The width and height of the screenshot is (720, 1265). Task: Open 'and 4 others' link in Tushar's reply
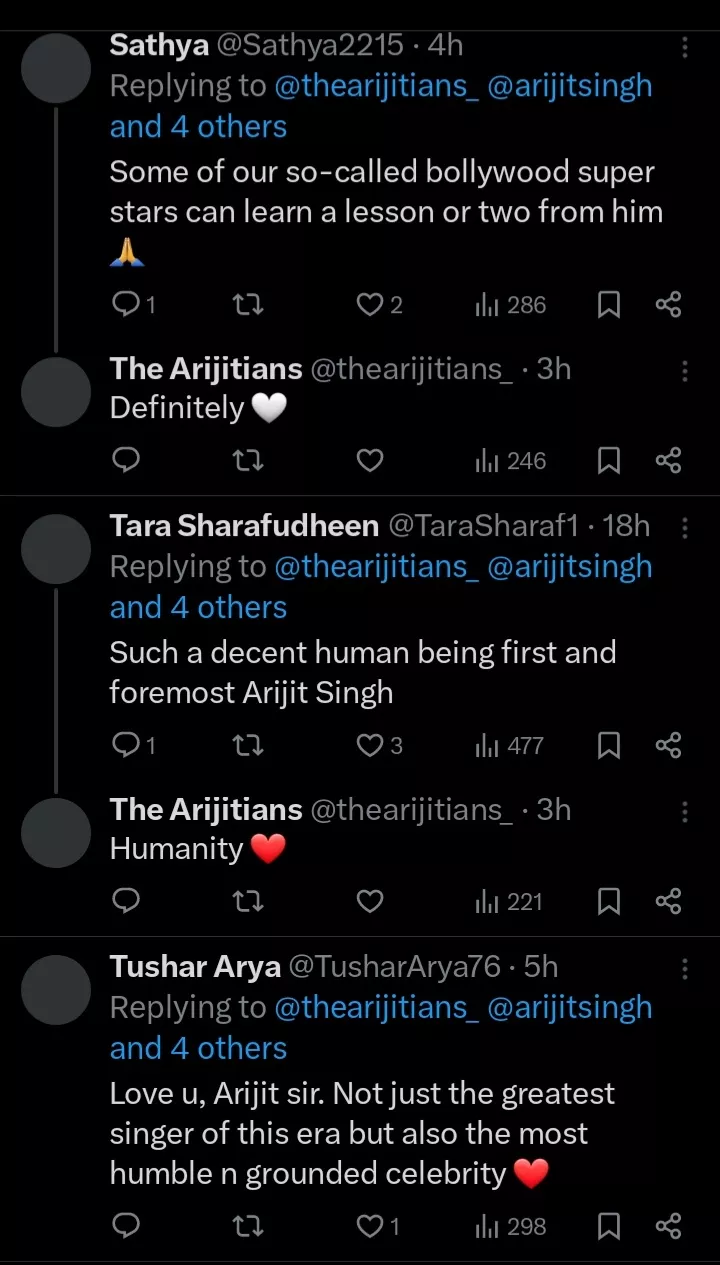point(198,1049)
